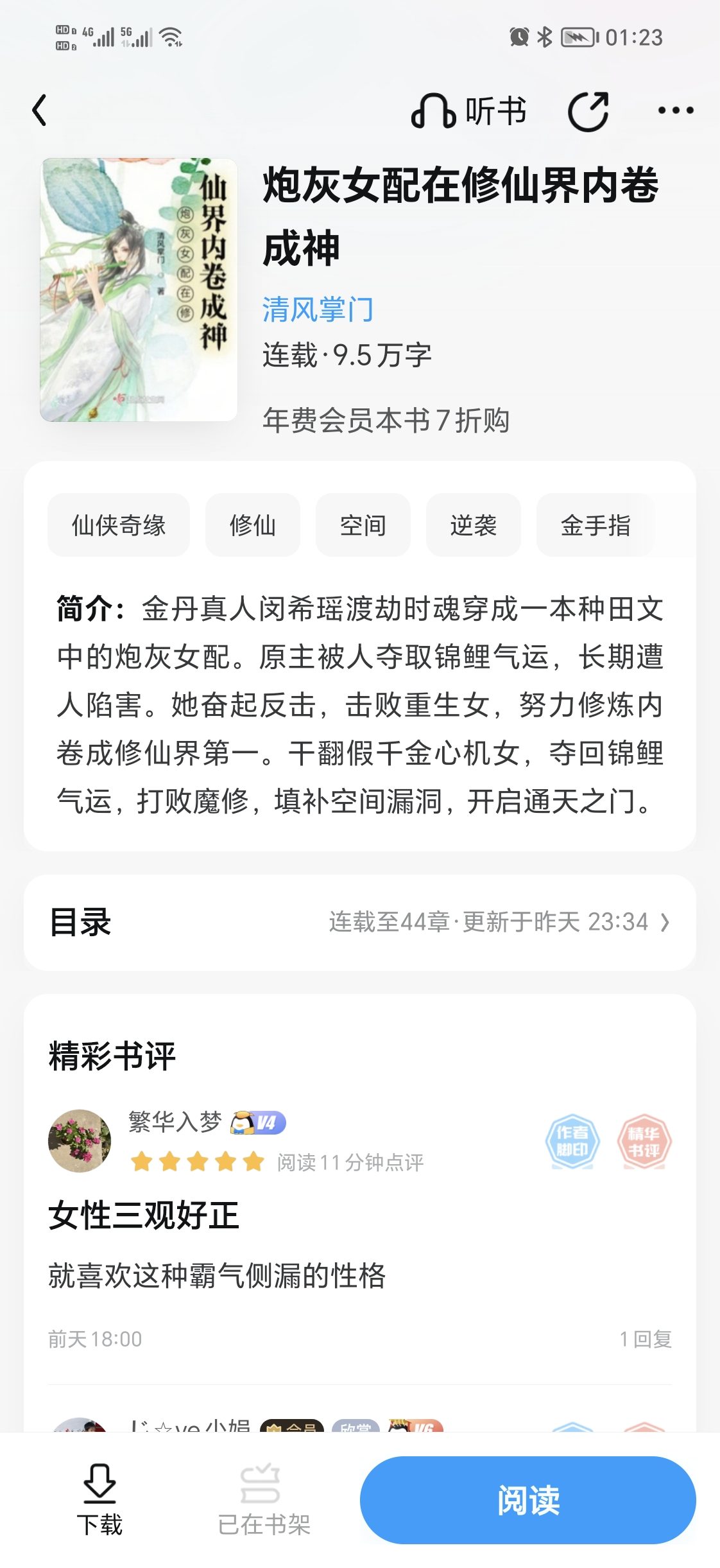The width and height of the screenshot is (720, 1568).
Task: Share this book with the share icon
Action: [588, 112]
